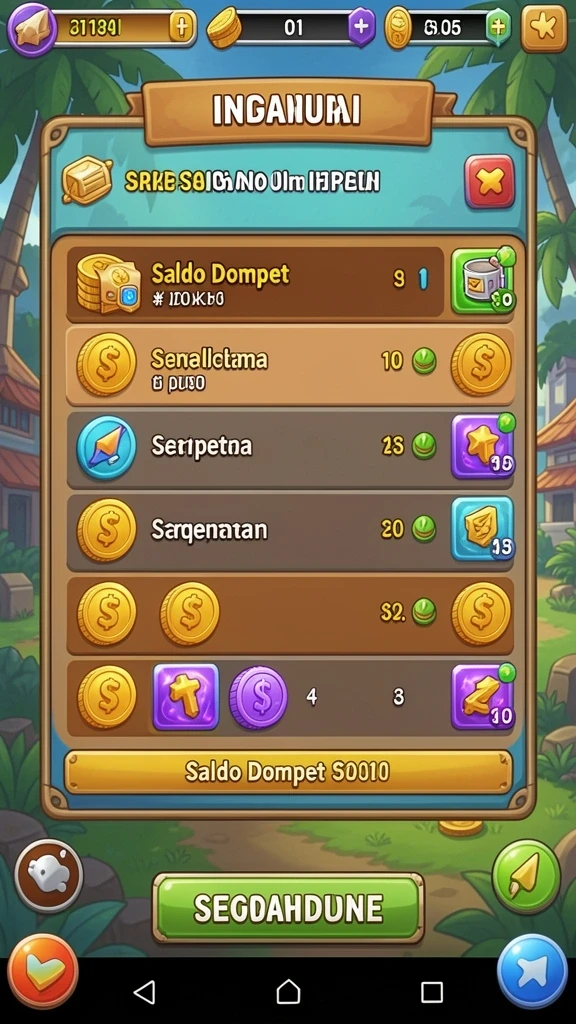Open the Senallctana row

pos(290,364)
